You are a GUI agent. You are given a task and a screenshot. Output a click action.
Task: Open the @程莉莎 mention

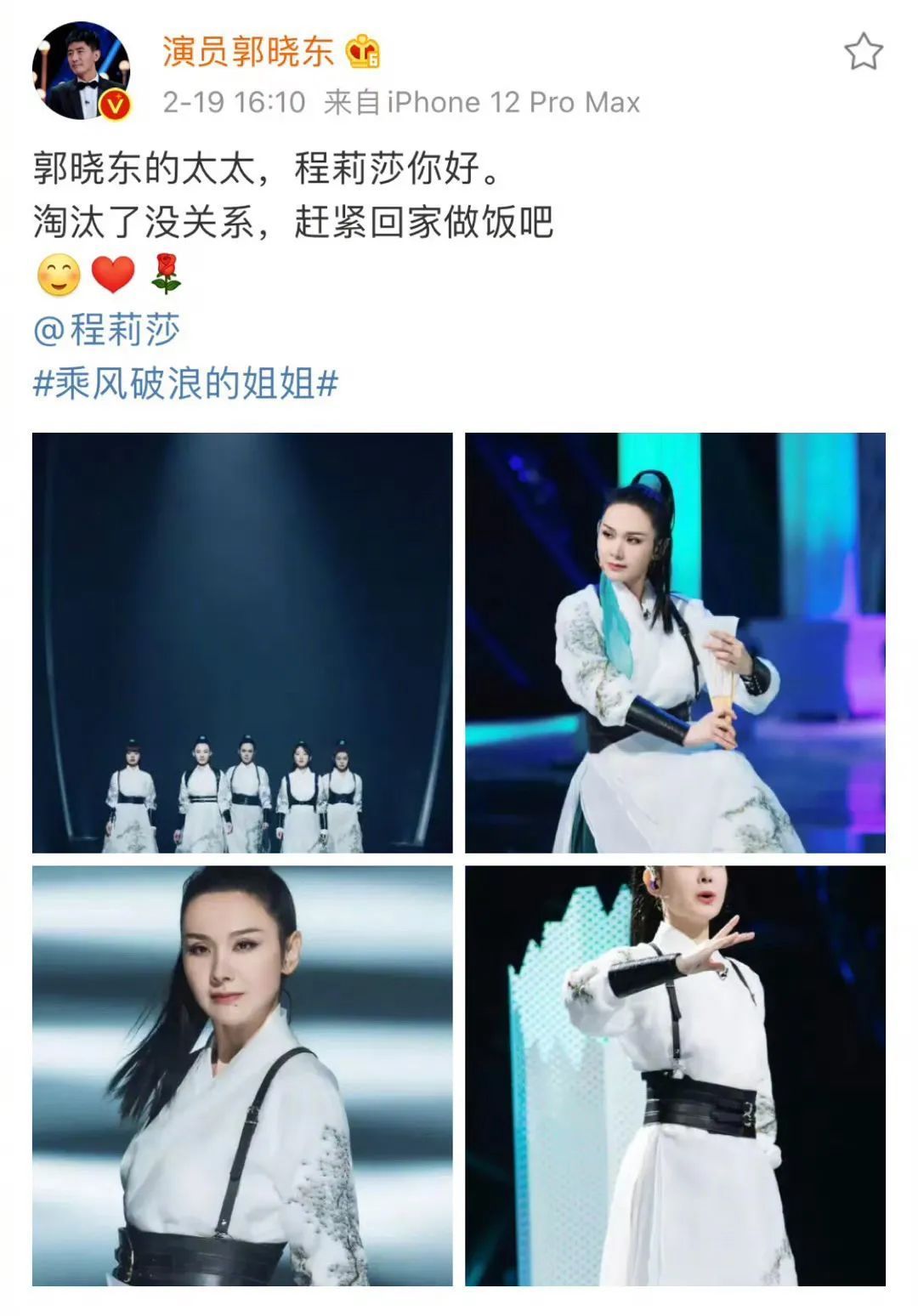pos(107,330)
